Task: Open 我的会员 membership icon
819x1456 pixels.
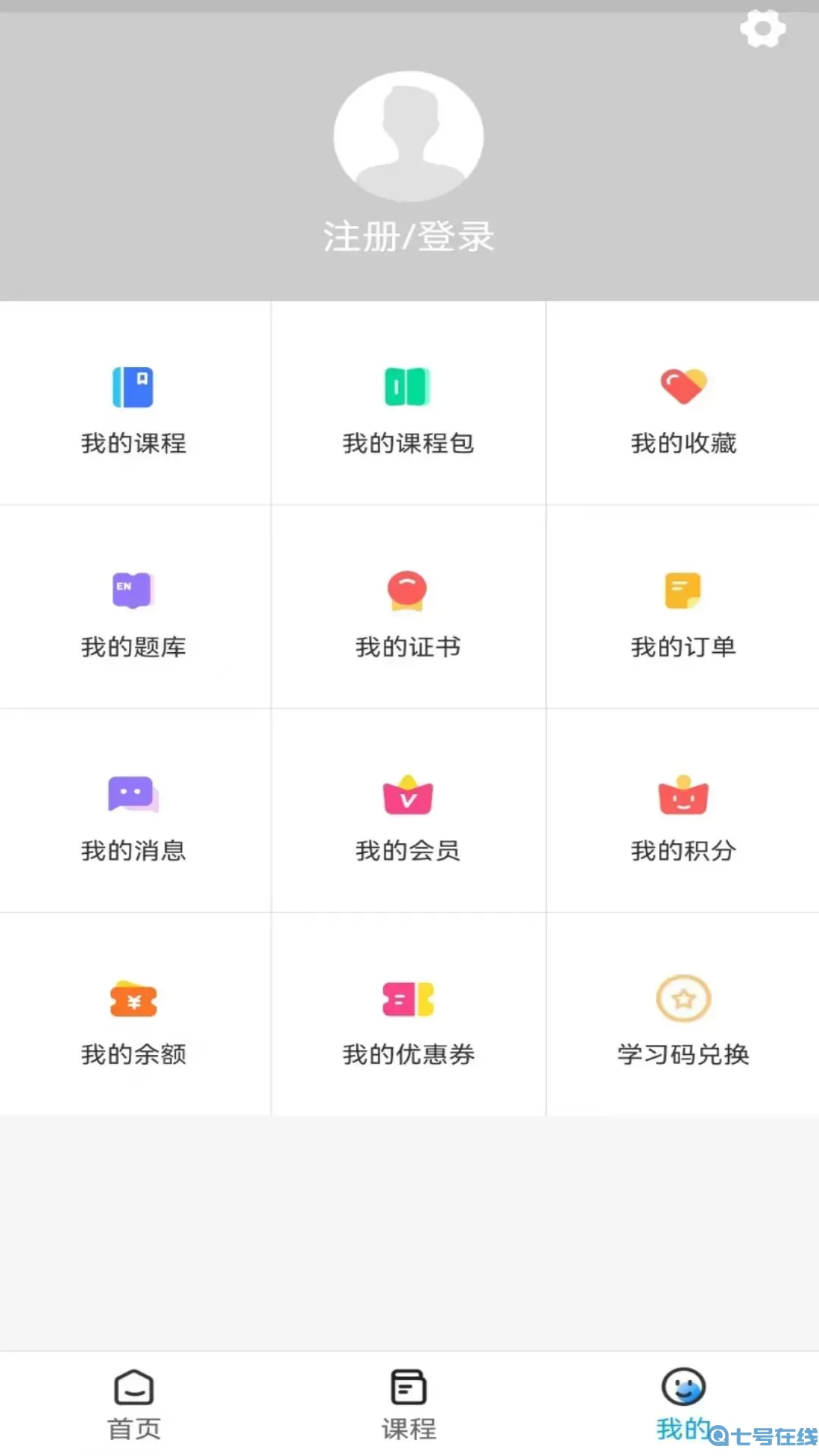Action: point(408,794)
